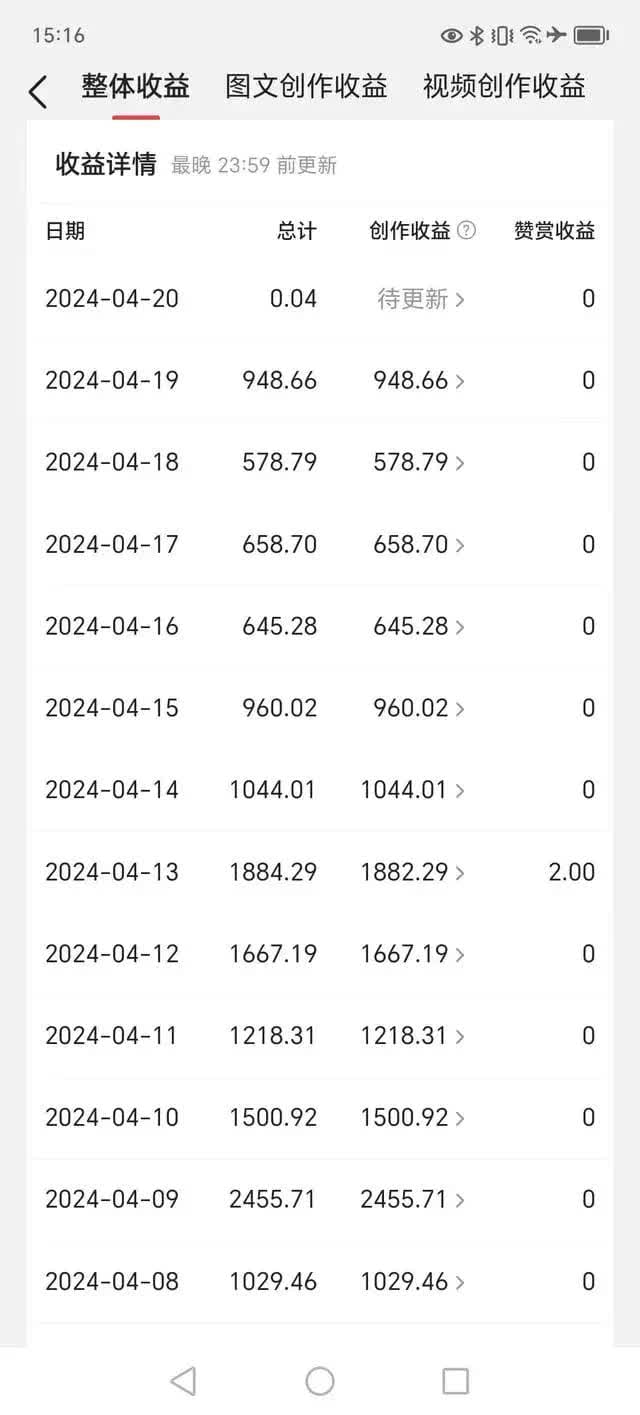Go to the system home screen
The image size is (640, 1415).
click(320, 1381)
